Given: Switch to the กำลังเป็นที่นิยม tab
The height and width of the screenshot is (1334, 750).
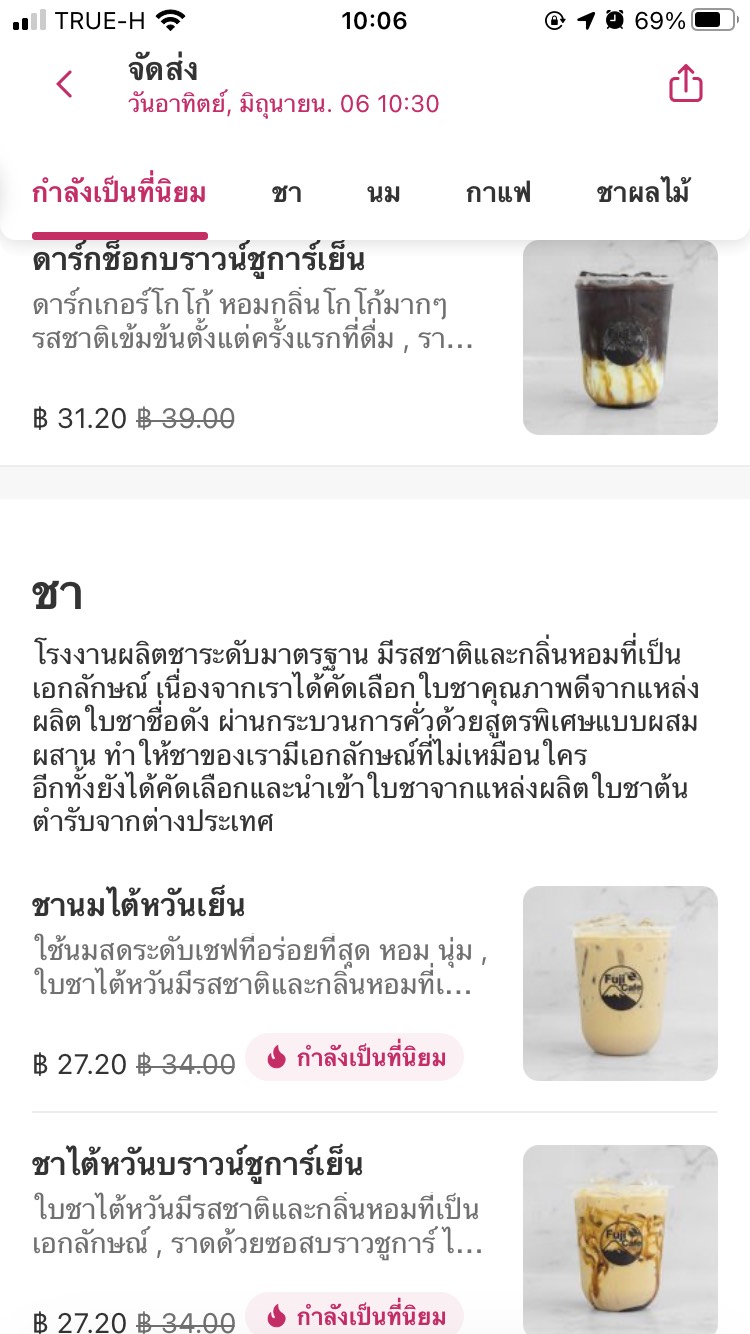Looking at the screenshot, I should (119, 193).
